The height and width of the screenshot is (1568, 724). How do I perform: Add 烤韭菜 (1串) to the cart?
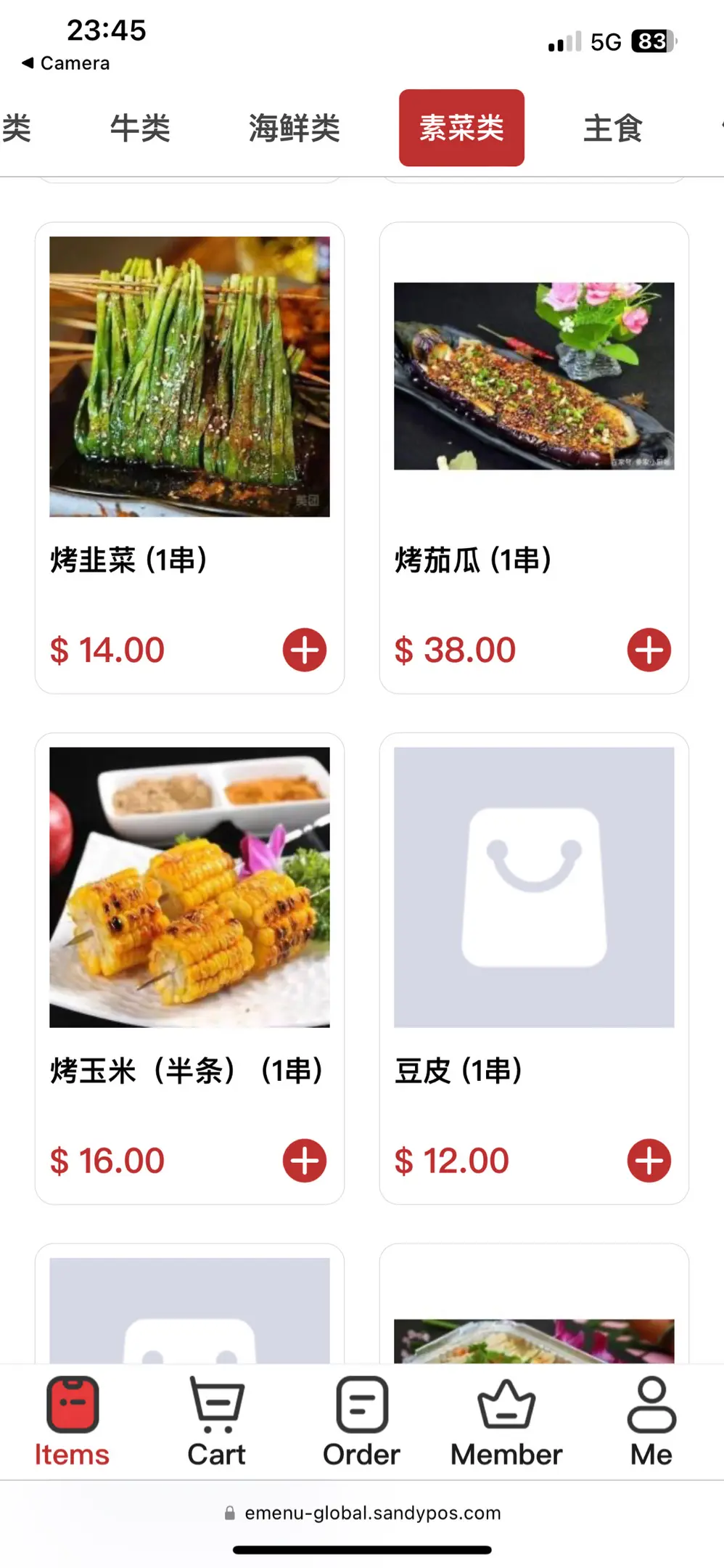pyautogui.click(x=305, y=650)
